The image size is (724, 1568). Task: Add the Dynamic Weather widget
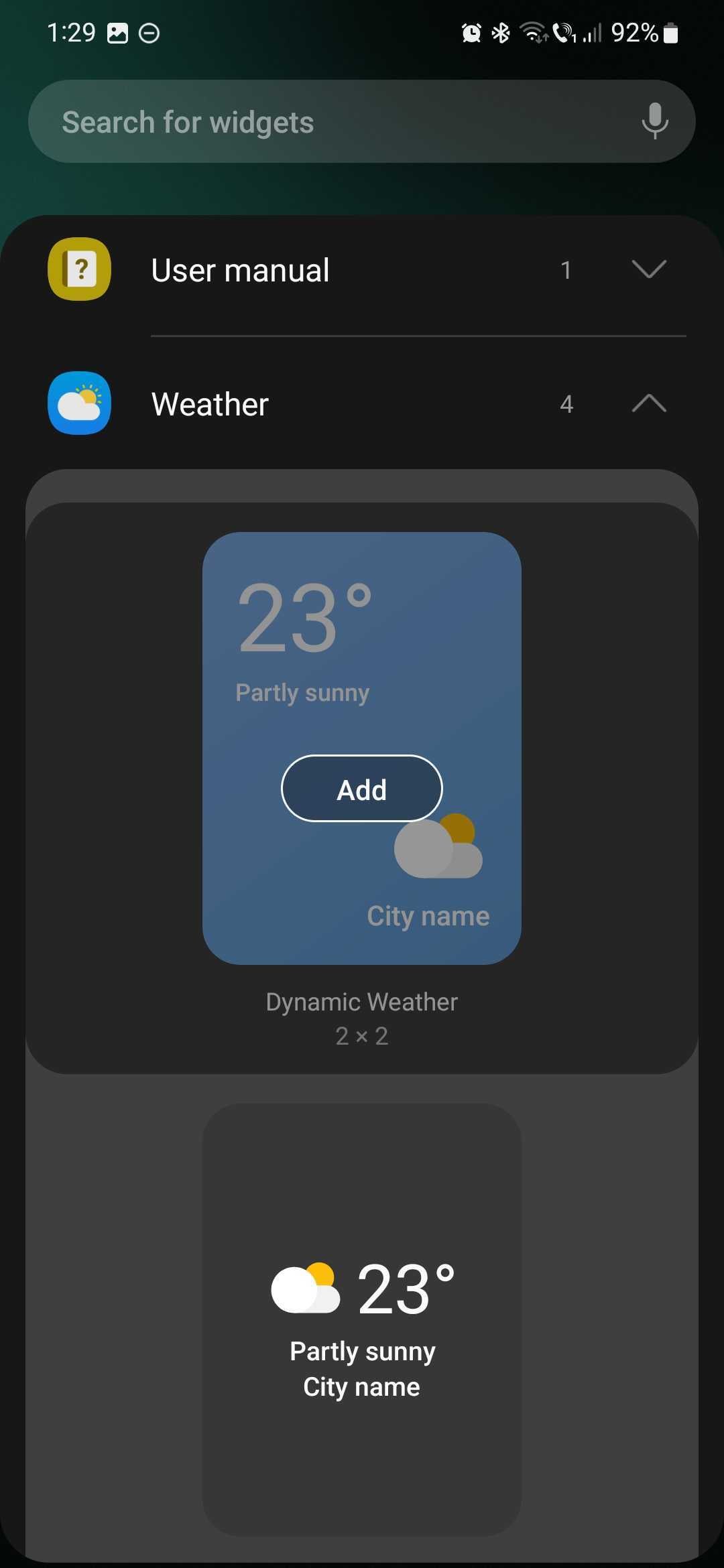tap(361, 789)
